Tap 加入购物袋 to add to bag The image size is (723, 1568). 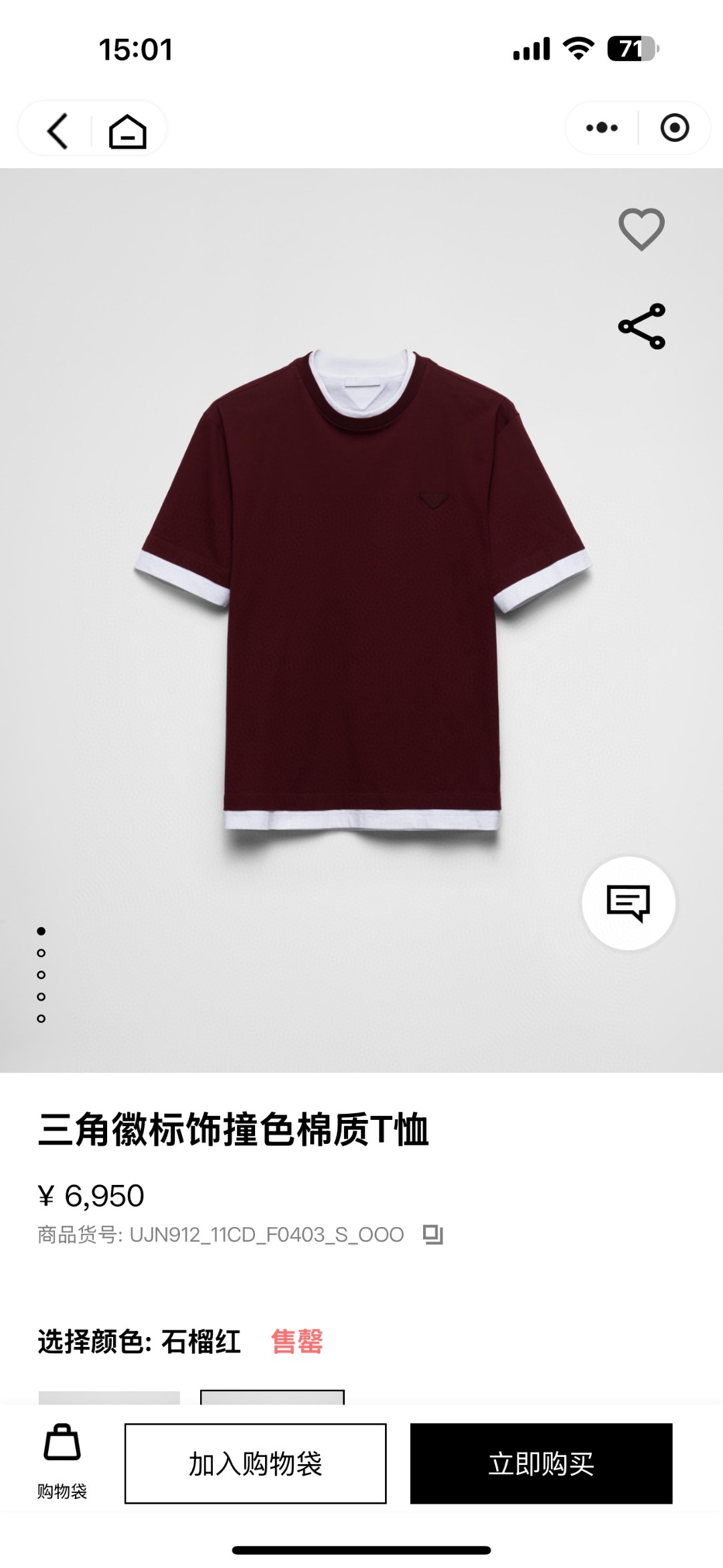point(255,1464)
